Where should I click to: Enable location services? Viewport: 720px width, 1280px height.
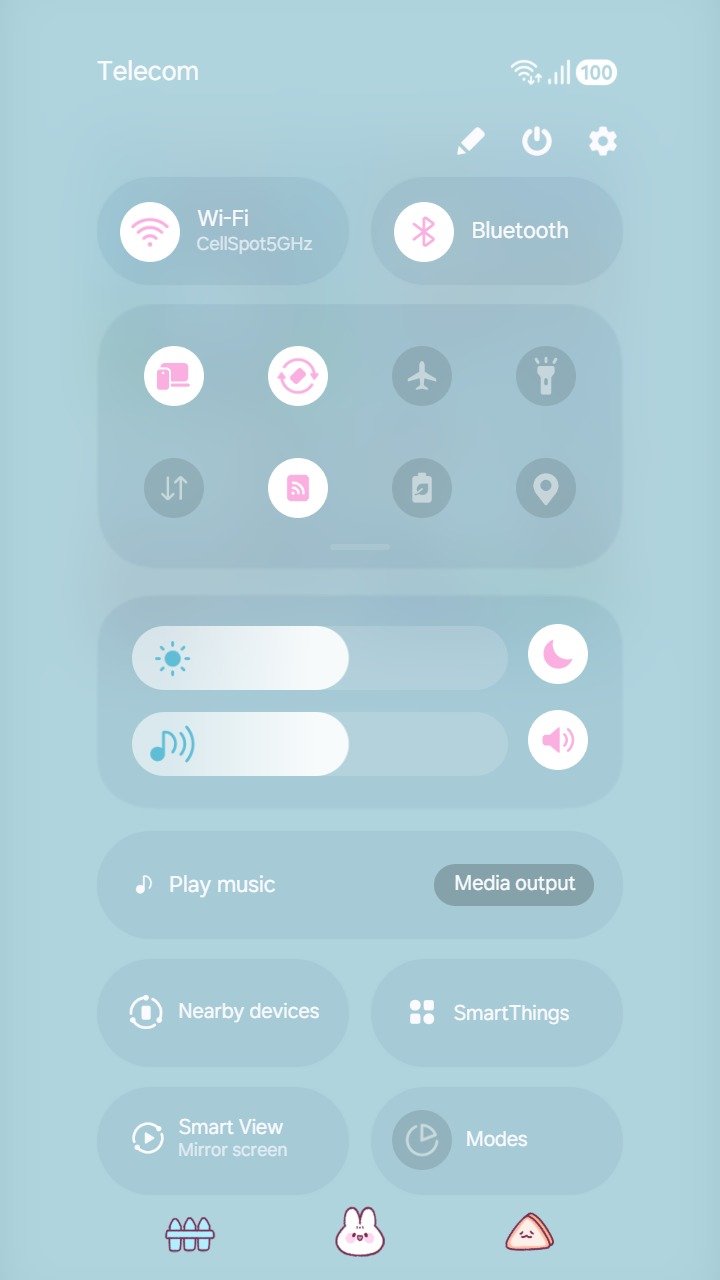(x=546, y=488)
